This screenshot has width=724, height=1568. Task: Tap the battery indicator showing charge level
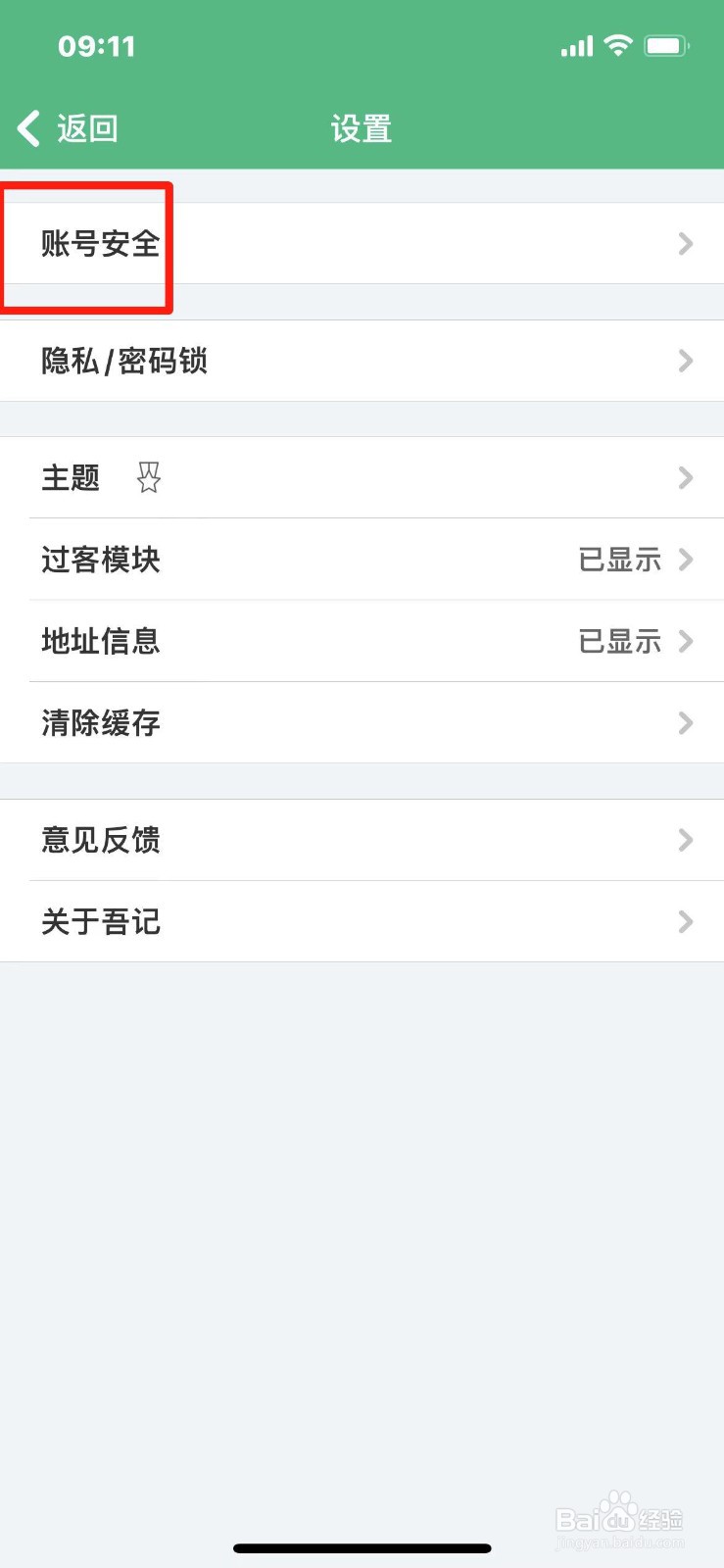click(667, 44)
